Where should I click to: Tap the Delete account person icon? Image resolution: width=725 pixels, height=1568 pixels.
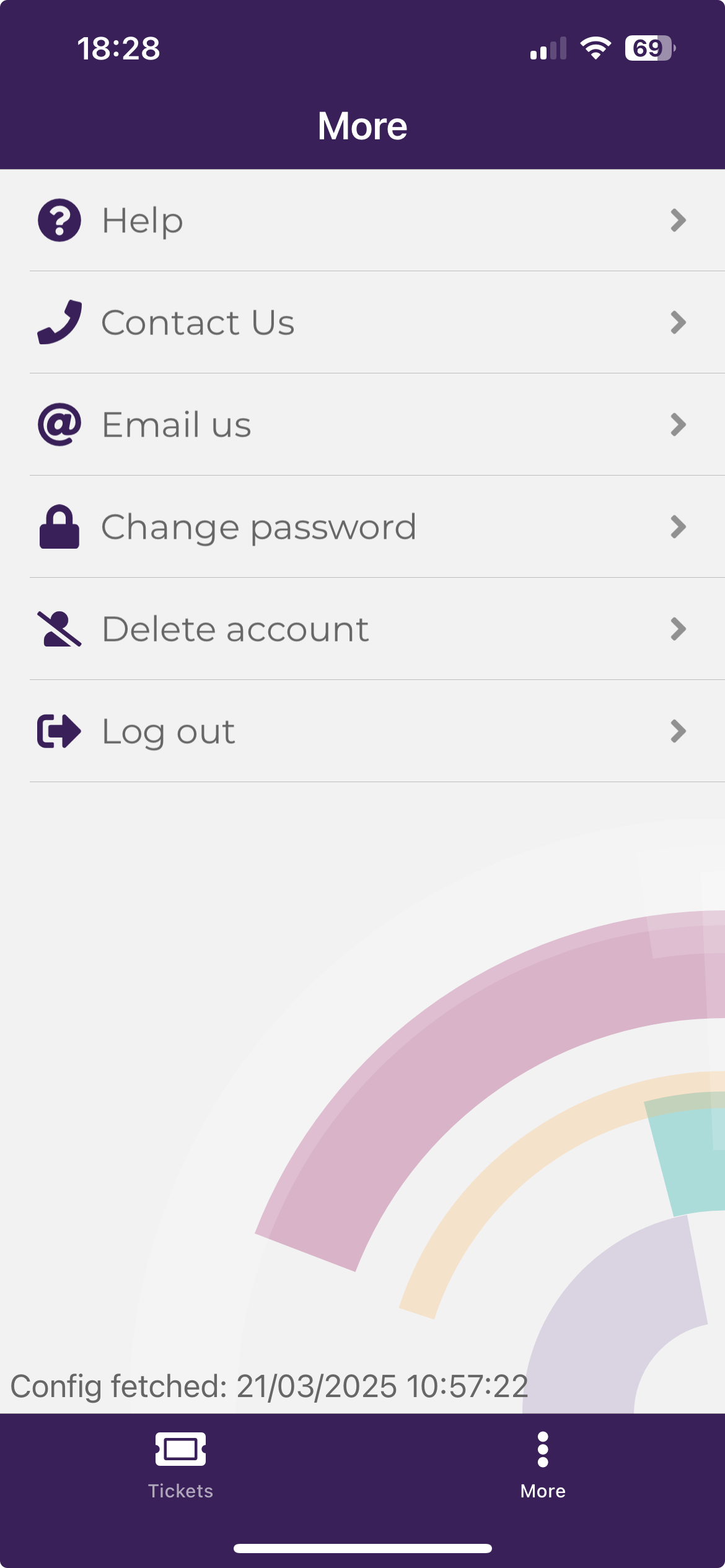click(x=59, y=629)
